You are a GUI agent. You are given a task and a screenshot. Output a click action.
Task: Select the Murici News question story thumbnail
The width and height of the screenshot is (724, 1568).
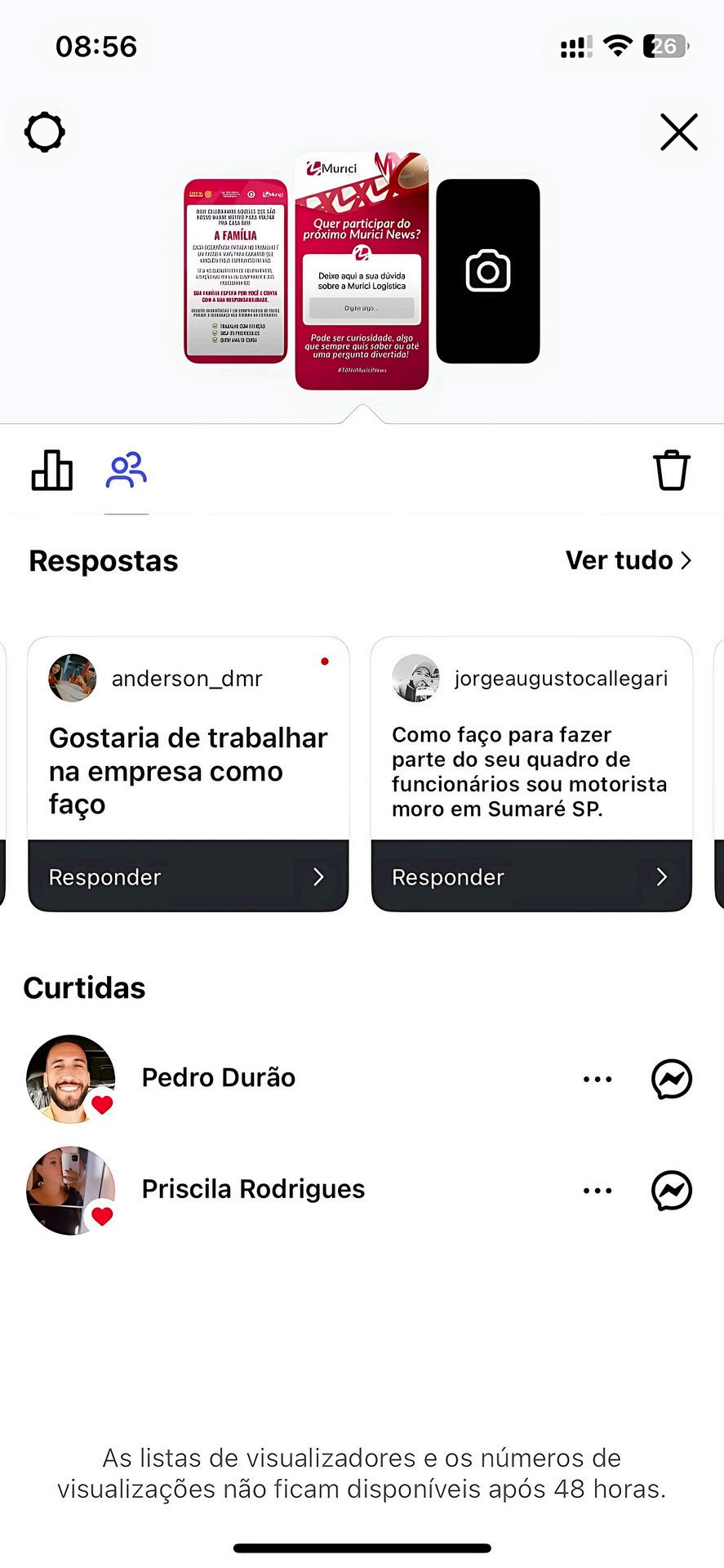click(362, 271)
